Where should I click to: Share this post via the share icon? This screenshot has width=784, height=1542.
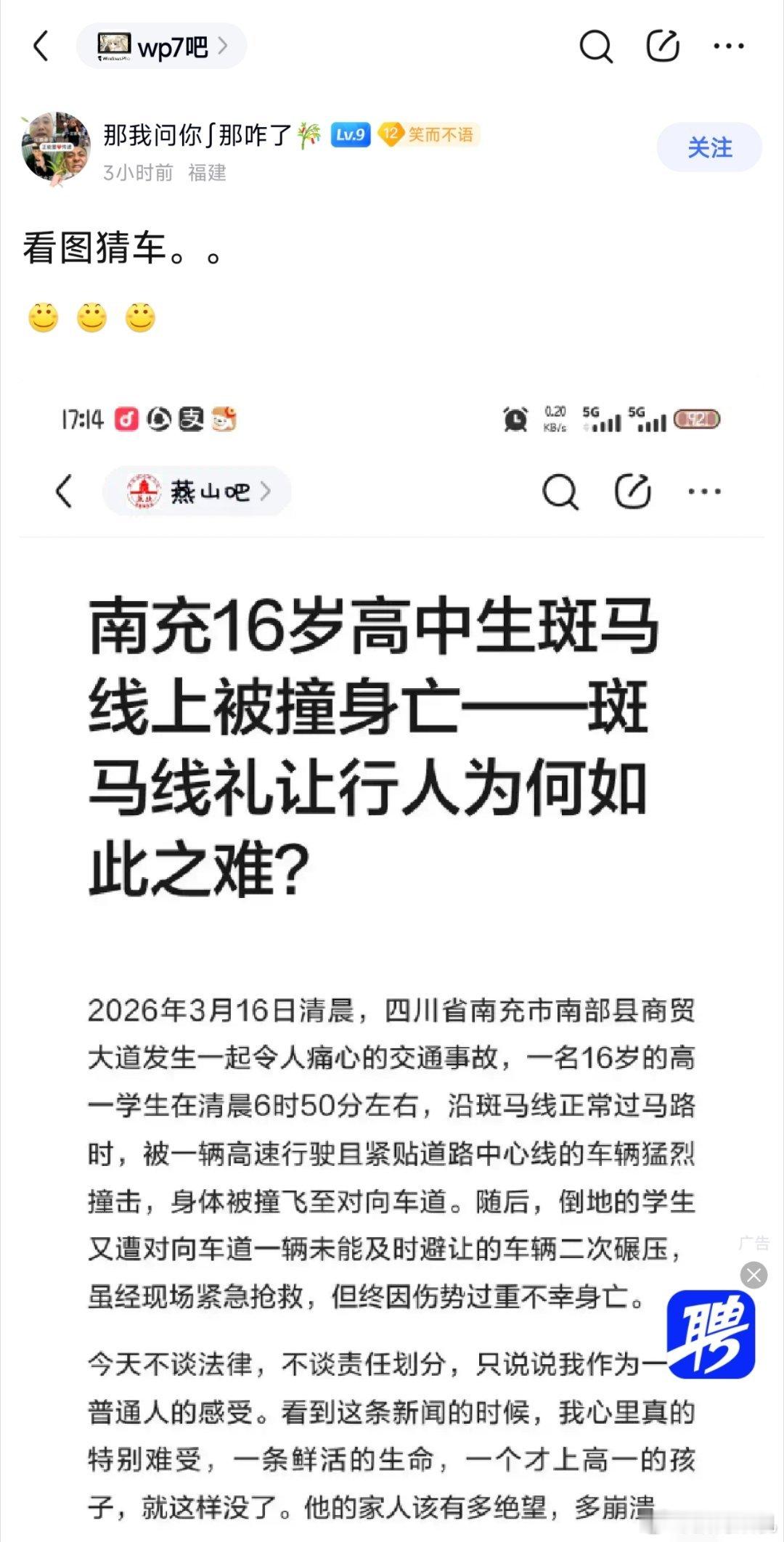pyautogui.click(x=661, y=46)
